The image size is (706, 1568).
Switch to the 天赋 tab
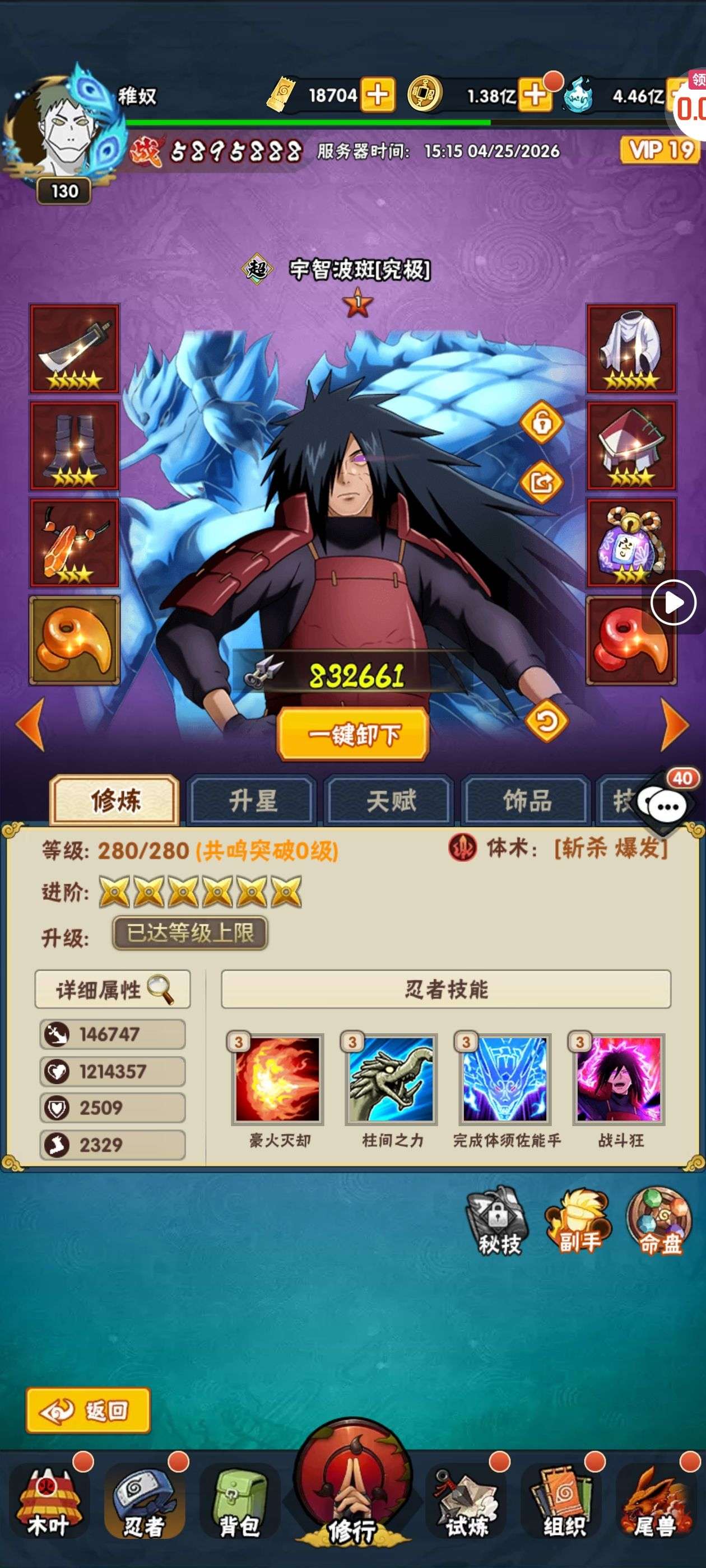[391, 800]
